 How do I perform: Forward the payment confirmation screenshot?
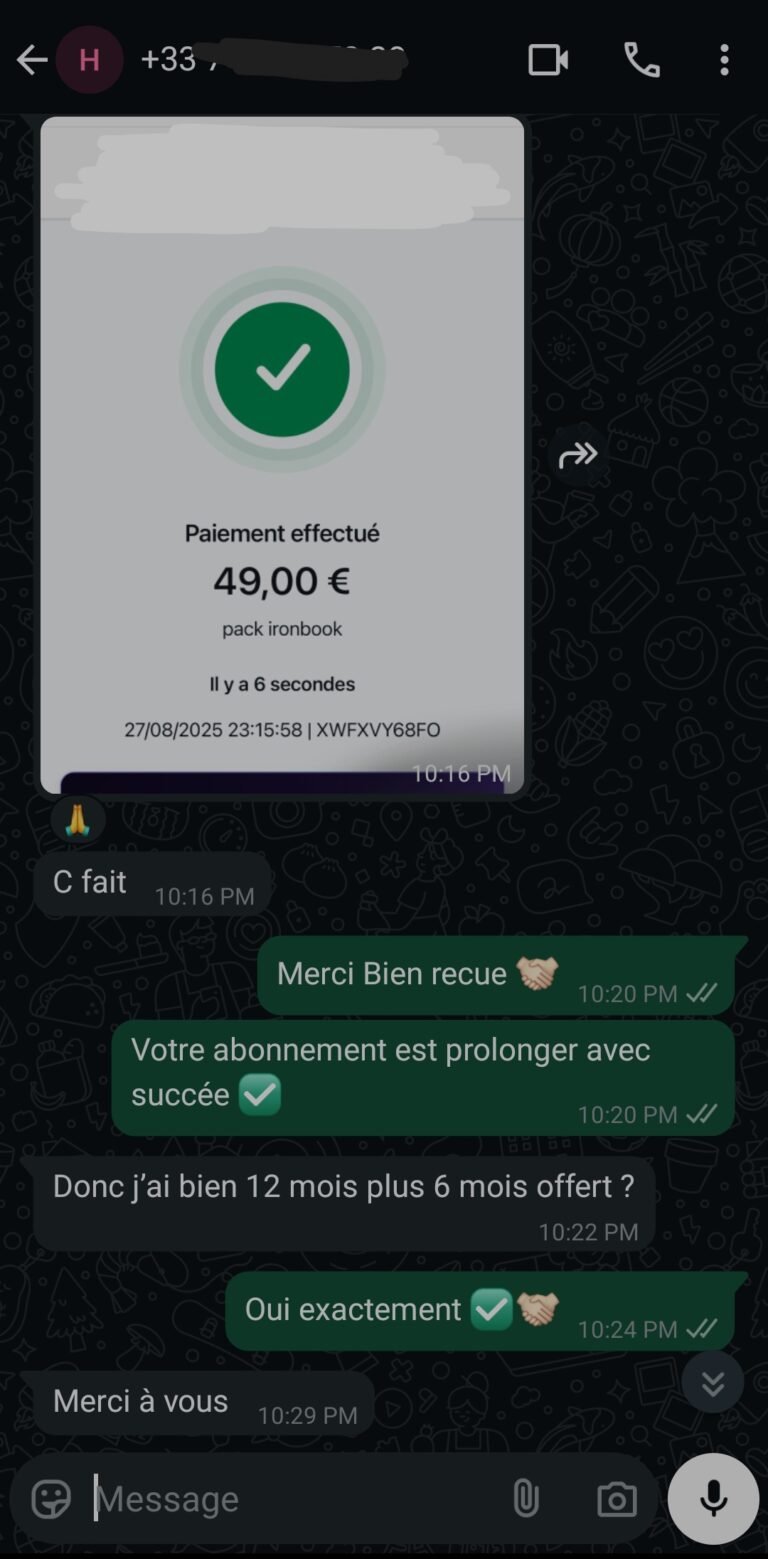[578, 454]
